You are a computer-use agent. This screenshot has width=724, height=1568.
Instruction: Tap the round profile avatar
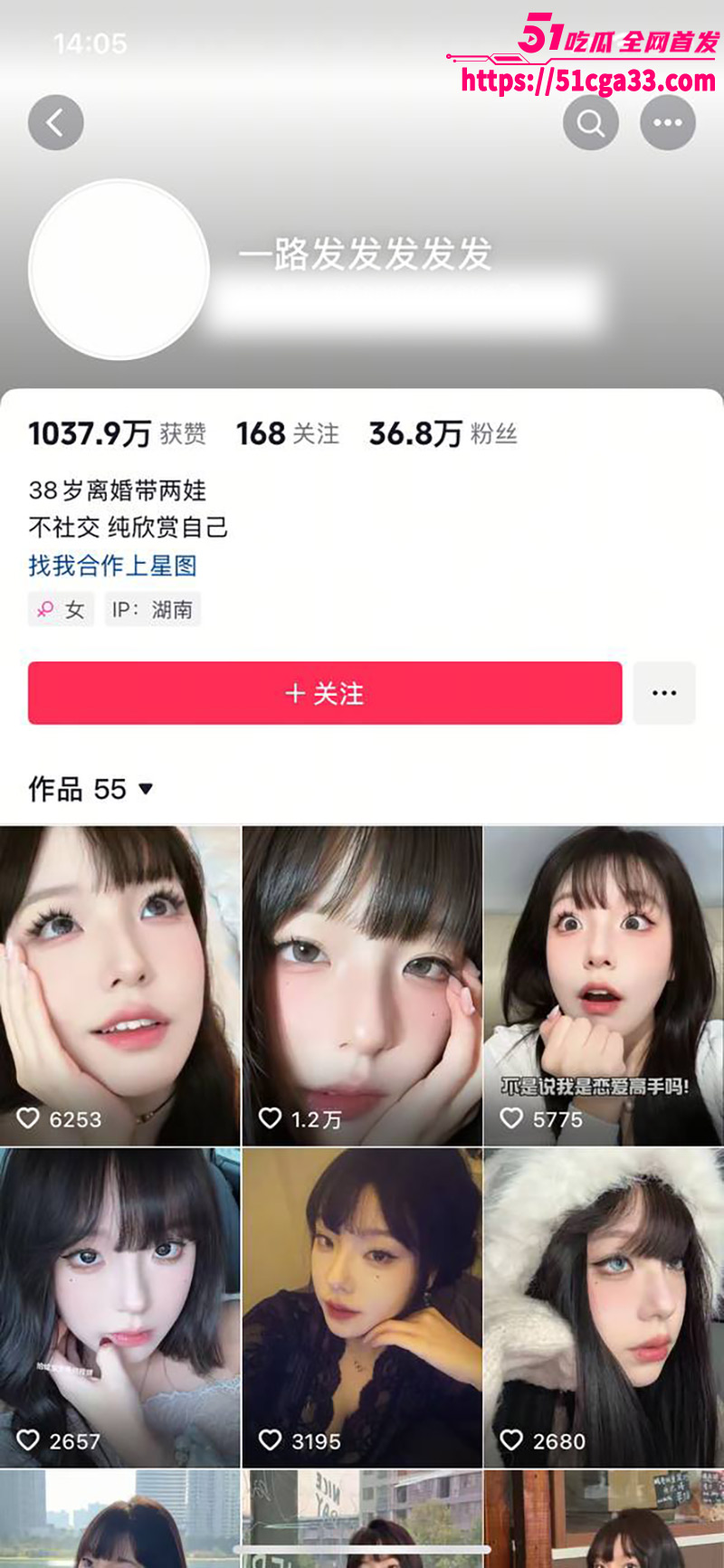point(119,270)
